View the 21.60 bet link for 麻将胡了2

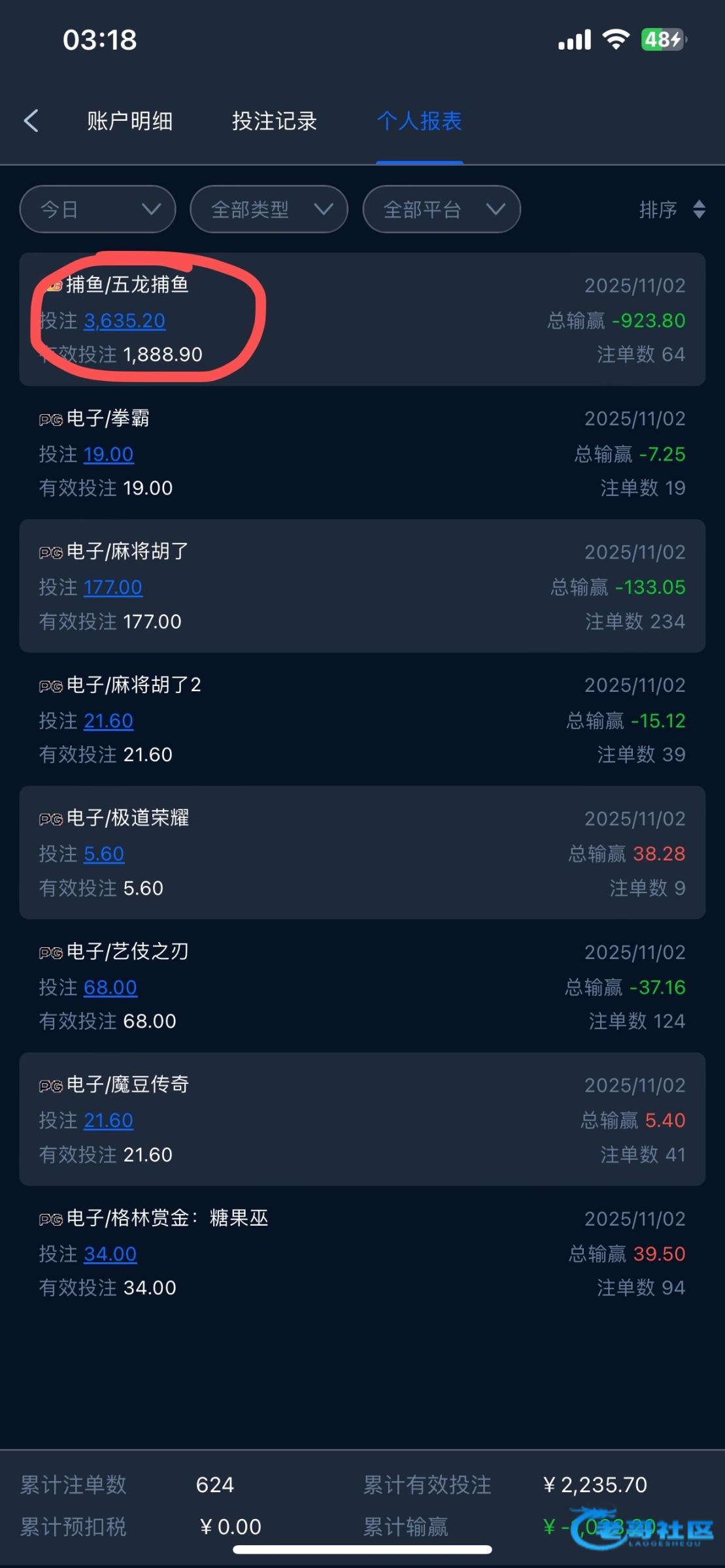(x=109, y=721)
